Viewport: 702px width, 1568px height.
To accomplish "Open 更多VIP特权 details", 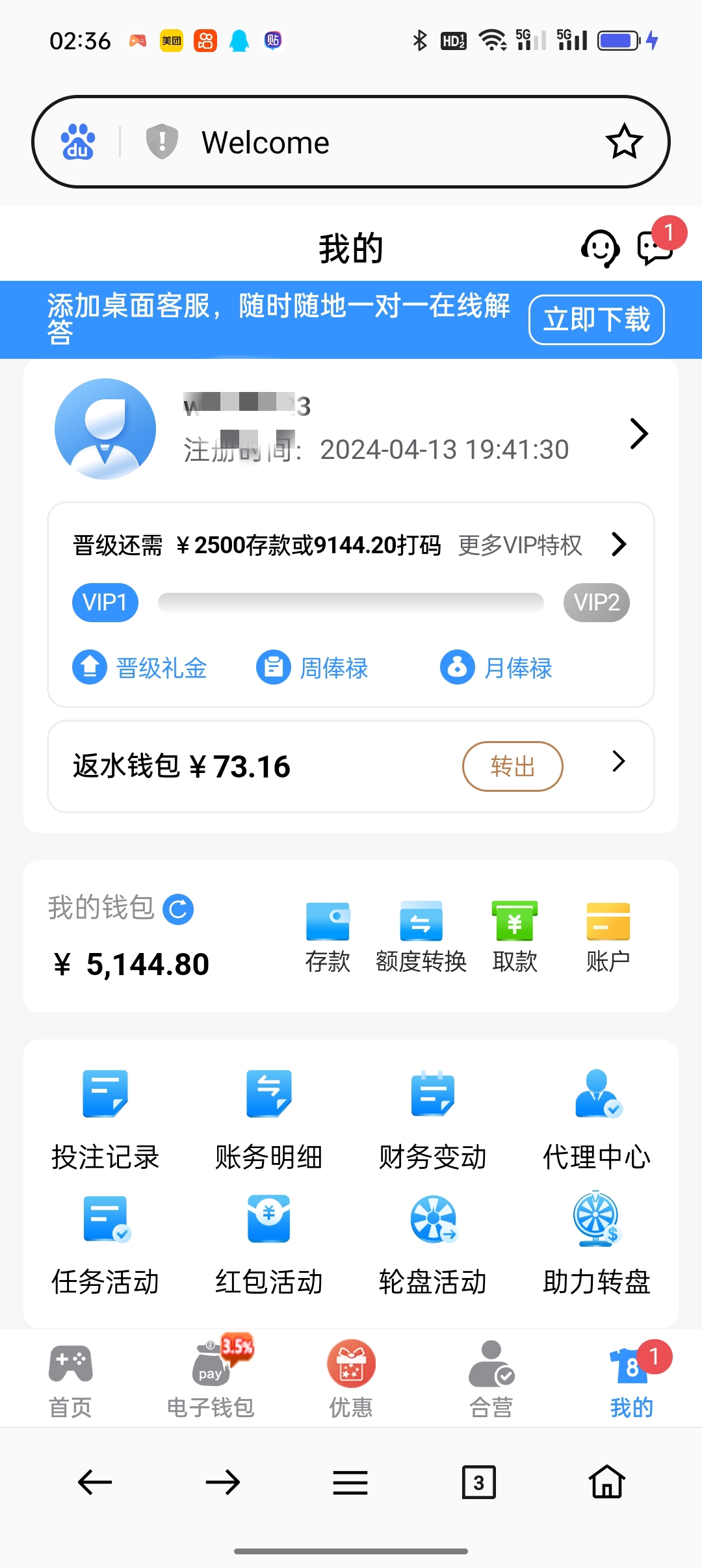I will pyautogui.click(x=539, y=545).
